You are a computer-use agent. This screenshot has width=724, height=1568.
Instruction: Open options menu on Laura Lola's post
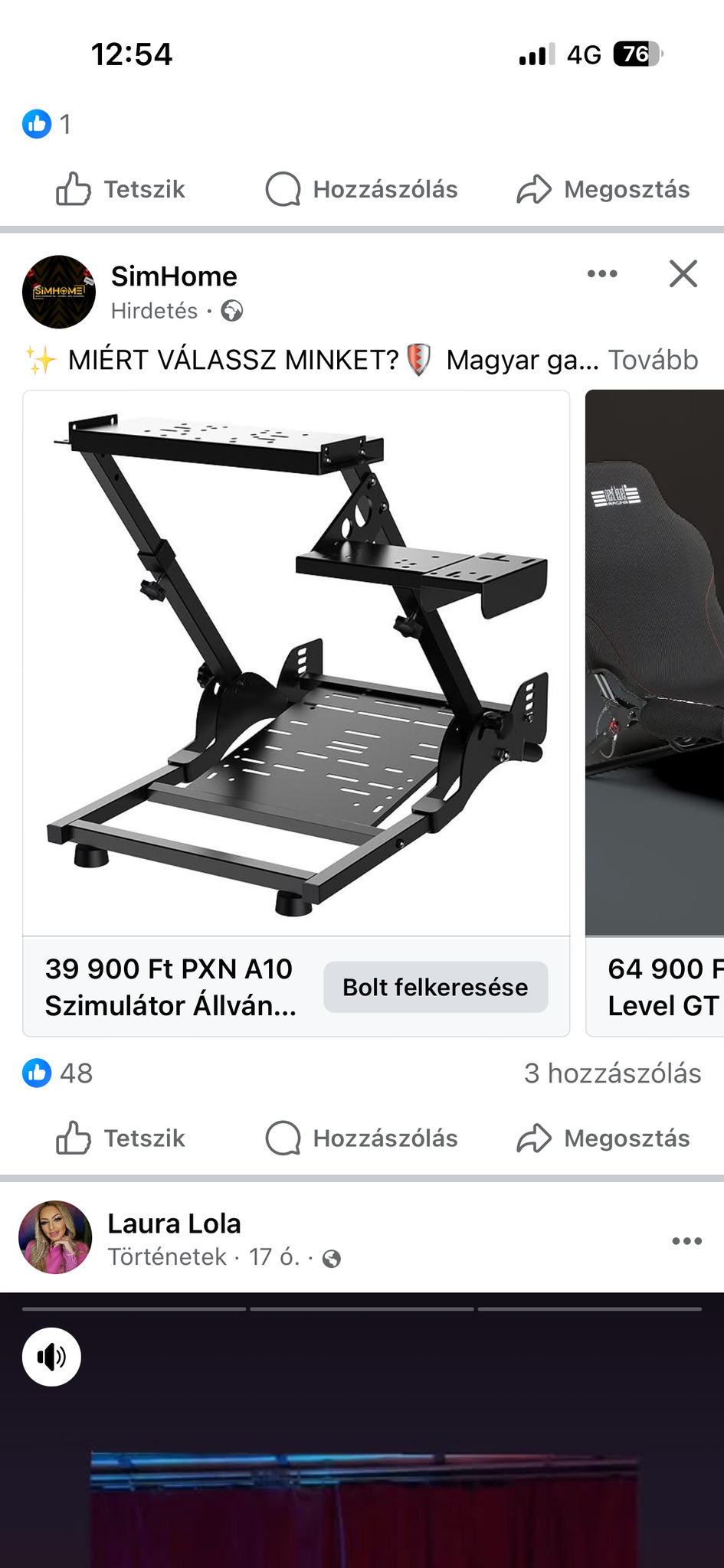pyautogui.click(x=686, y=1241)
